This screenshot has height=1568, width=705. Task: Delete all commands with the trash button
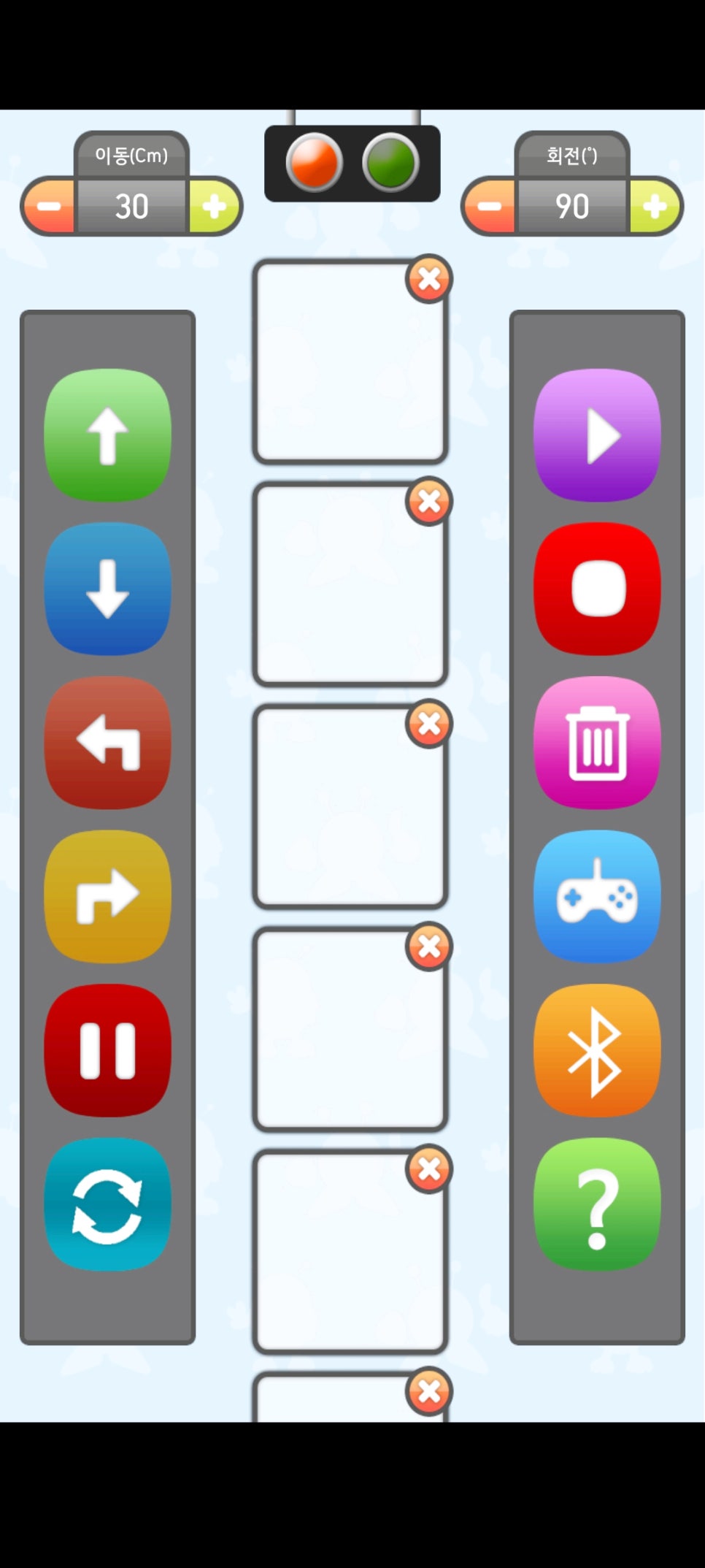[x=598, y=743]
